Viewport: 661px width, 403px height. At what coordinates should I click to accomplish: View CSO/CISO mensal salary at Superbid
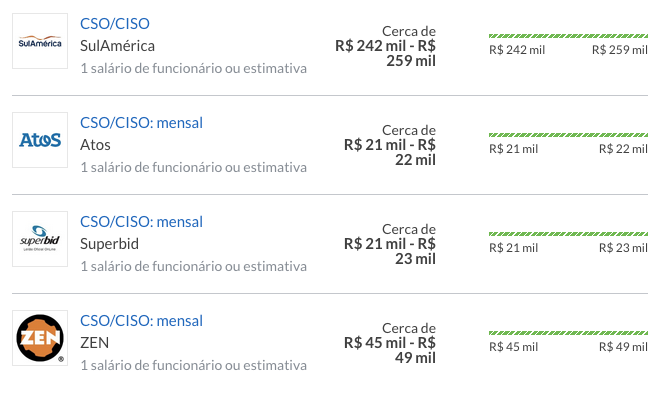click(141, 221)
